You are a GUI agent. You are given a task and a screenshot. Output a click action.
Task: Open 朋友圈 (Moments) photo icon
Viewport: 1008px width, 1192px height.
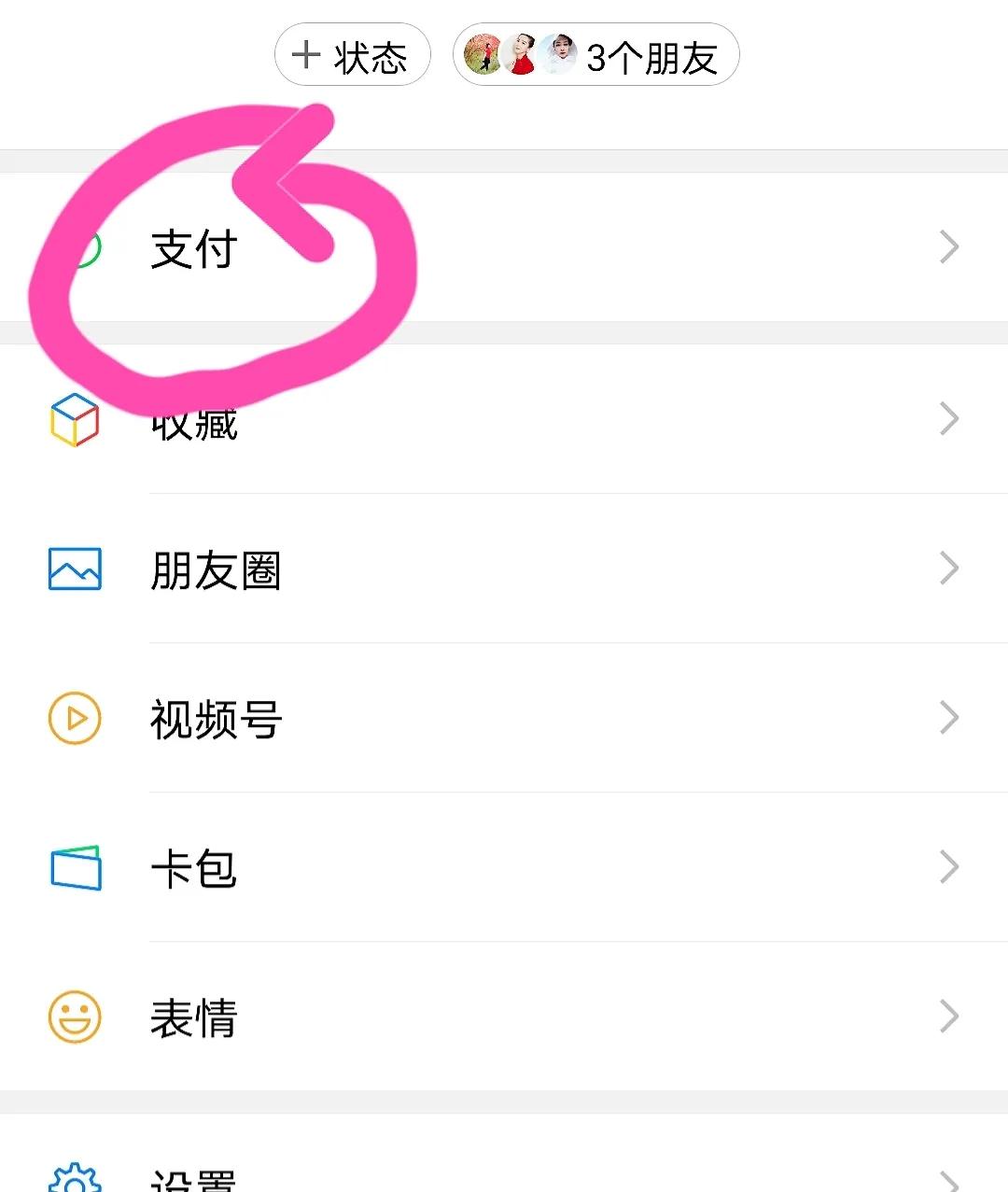coord(73,569)
